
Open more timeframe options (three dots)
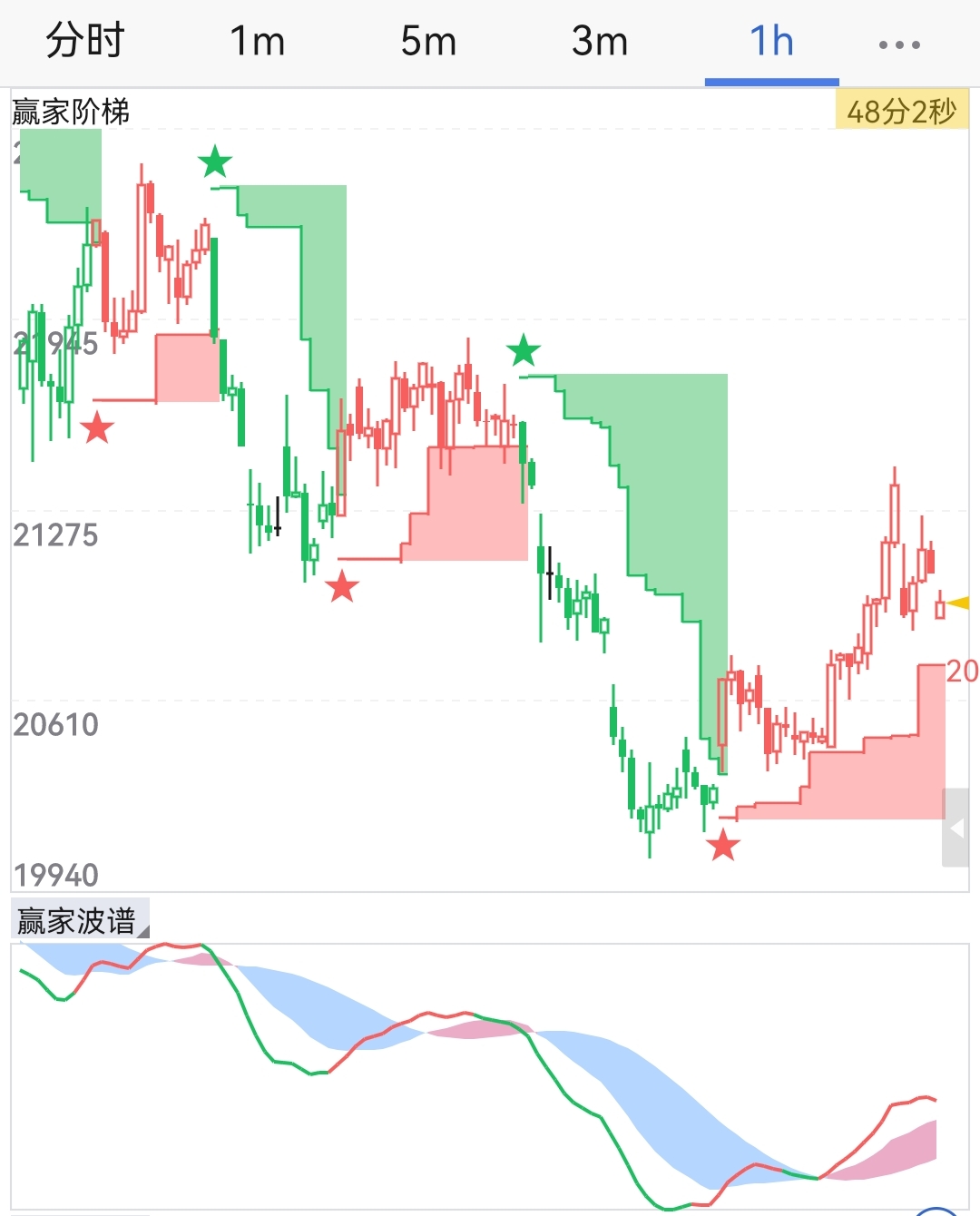click(x=899, y=44)
